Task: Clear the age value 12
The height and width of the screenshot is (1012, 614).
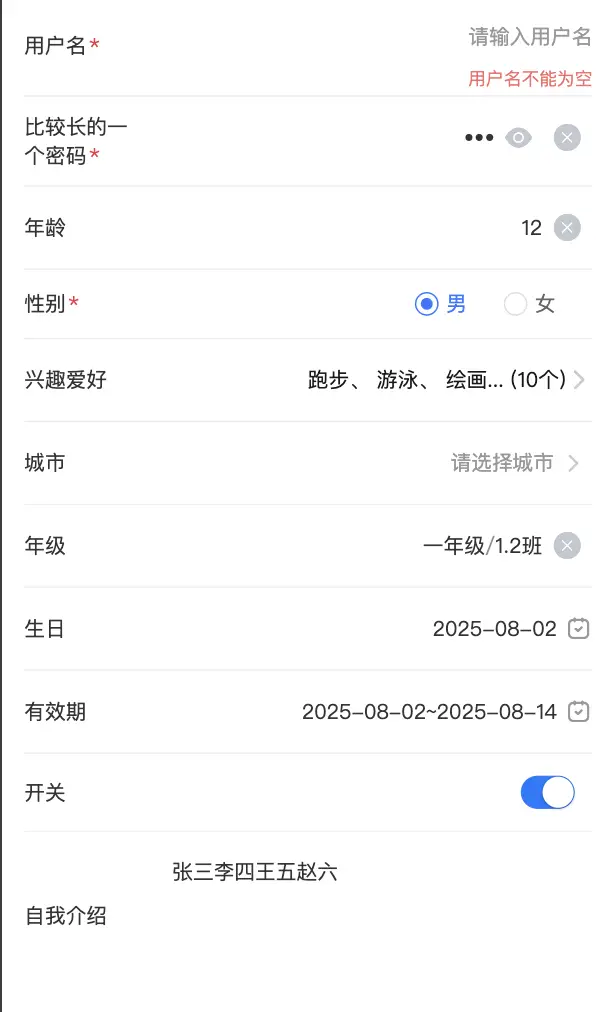Action: click(x=567, y=228)
